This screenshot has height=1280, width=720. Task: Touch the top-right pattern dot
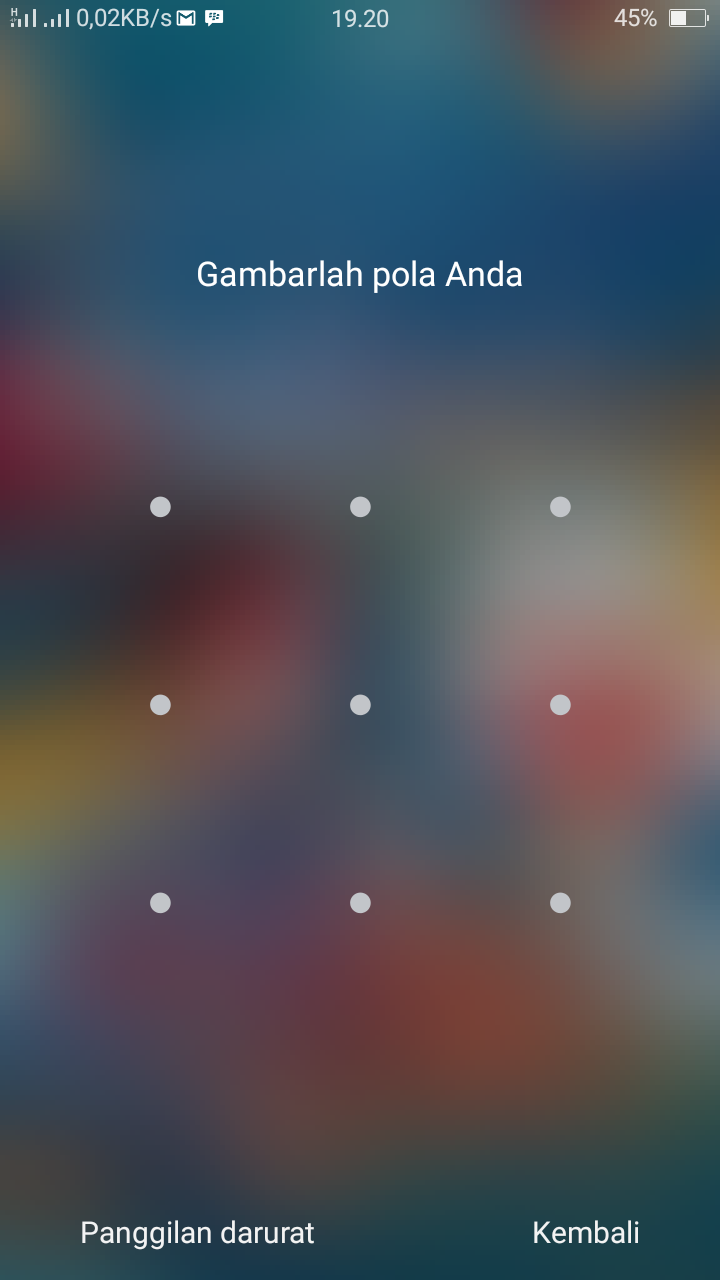(x=560, y=507)
